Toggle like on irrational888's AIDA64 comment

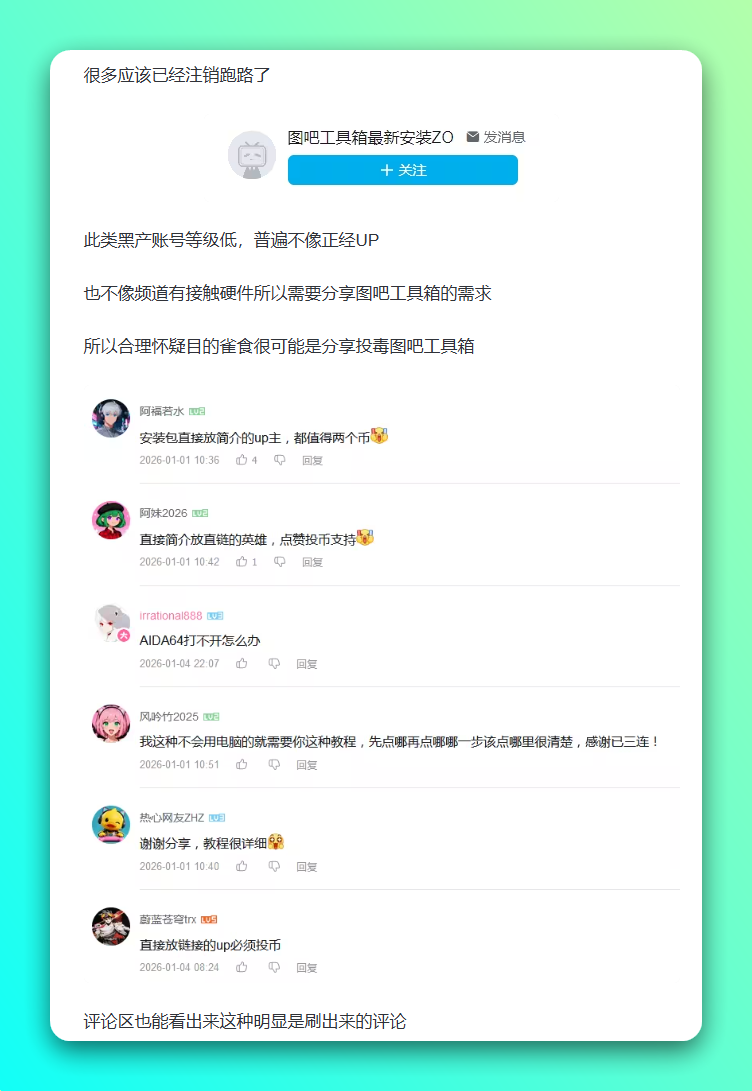[241, 663]
